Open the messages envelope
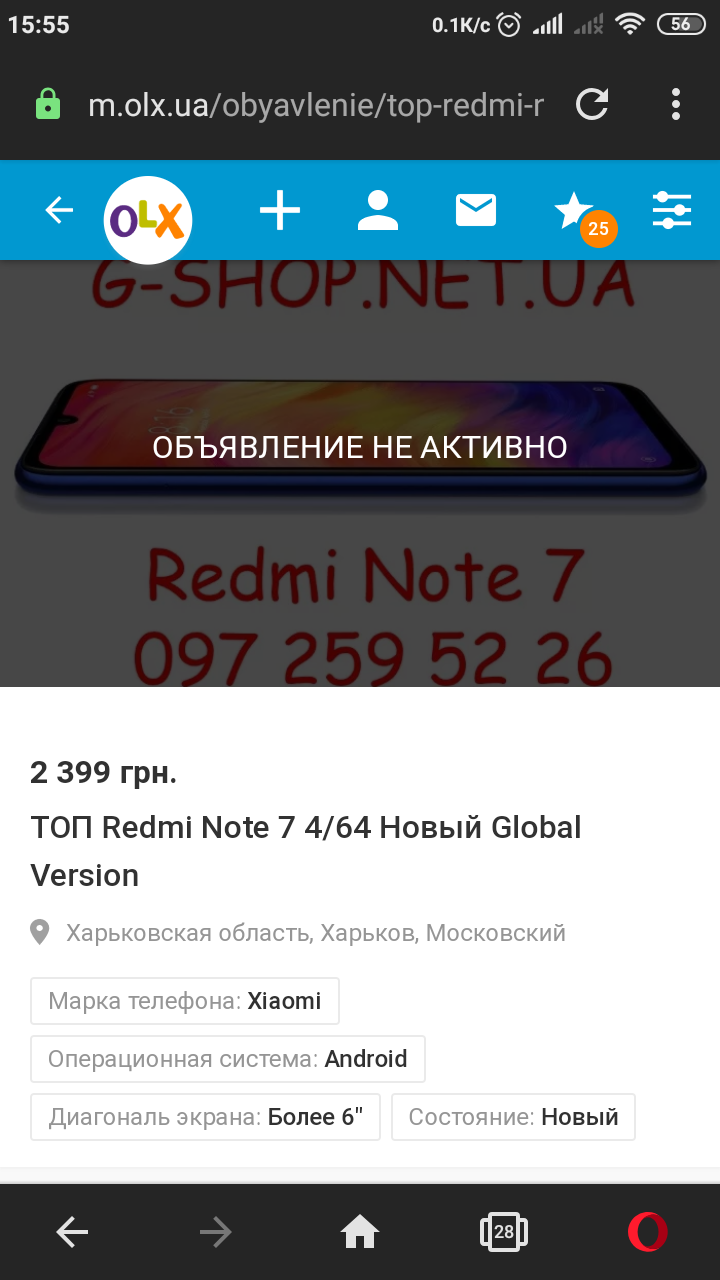The width and height of the screenshot is (720, 1280). click(x=476, y=210)
